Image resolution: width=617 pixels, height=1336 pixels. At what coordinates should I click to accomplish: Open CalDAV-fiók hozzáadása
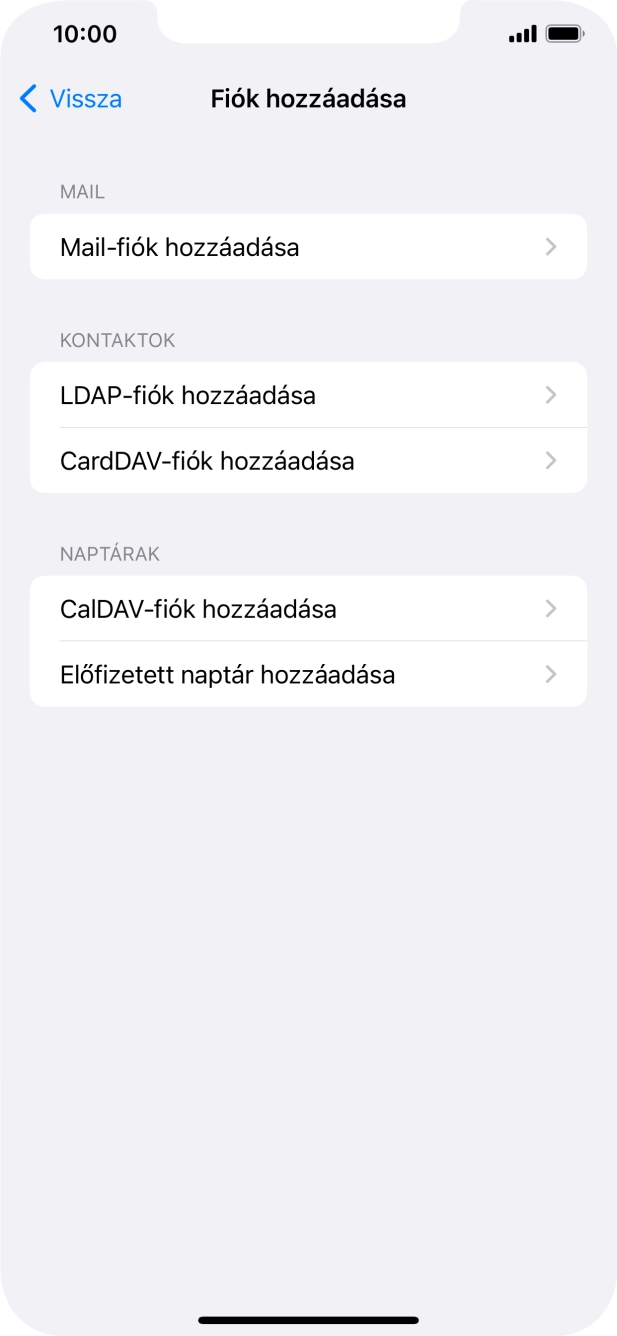(308, 609)
